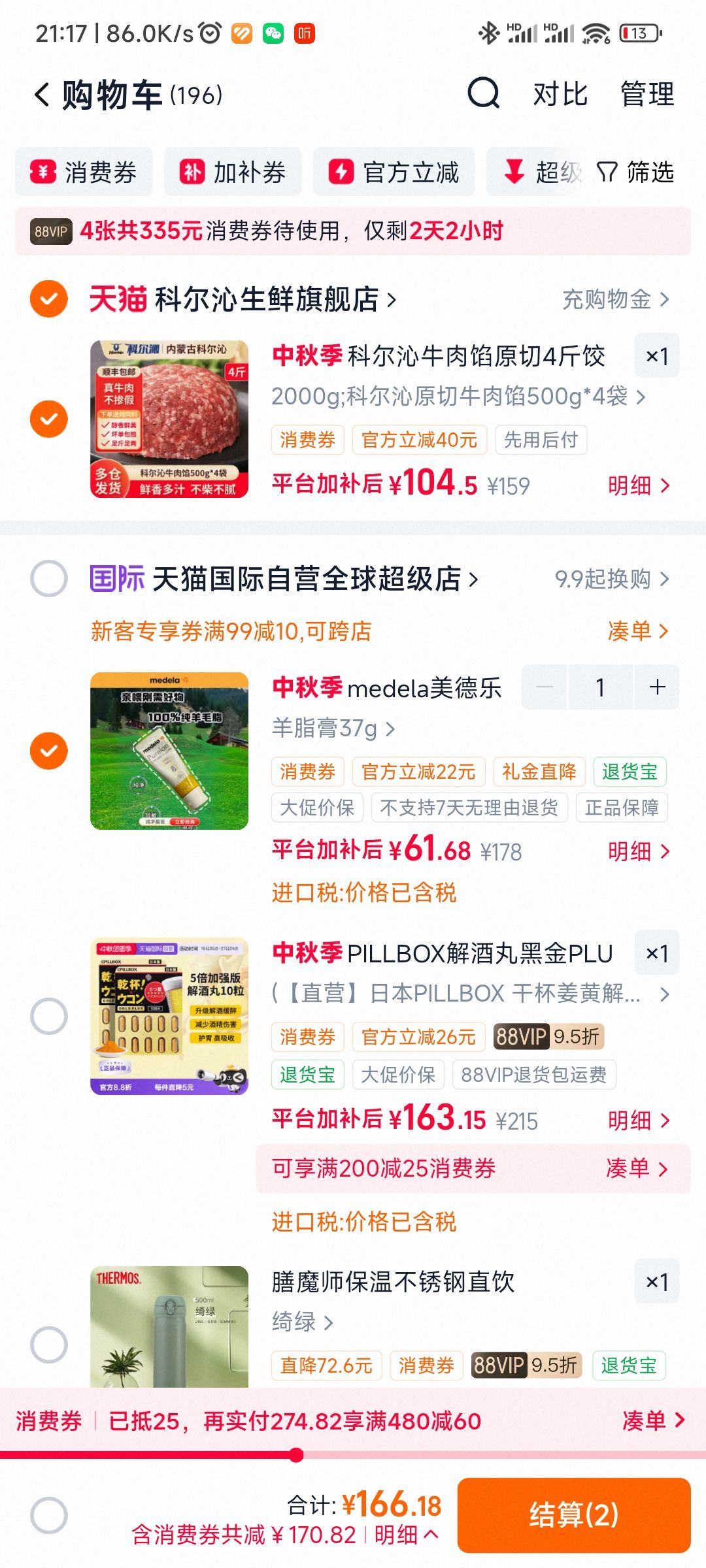View 明细 for the 104.5 beef price
706x1568 pixels.
click(639, 485)
